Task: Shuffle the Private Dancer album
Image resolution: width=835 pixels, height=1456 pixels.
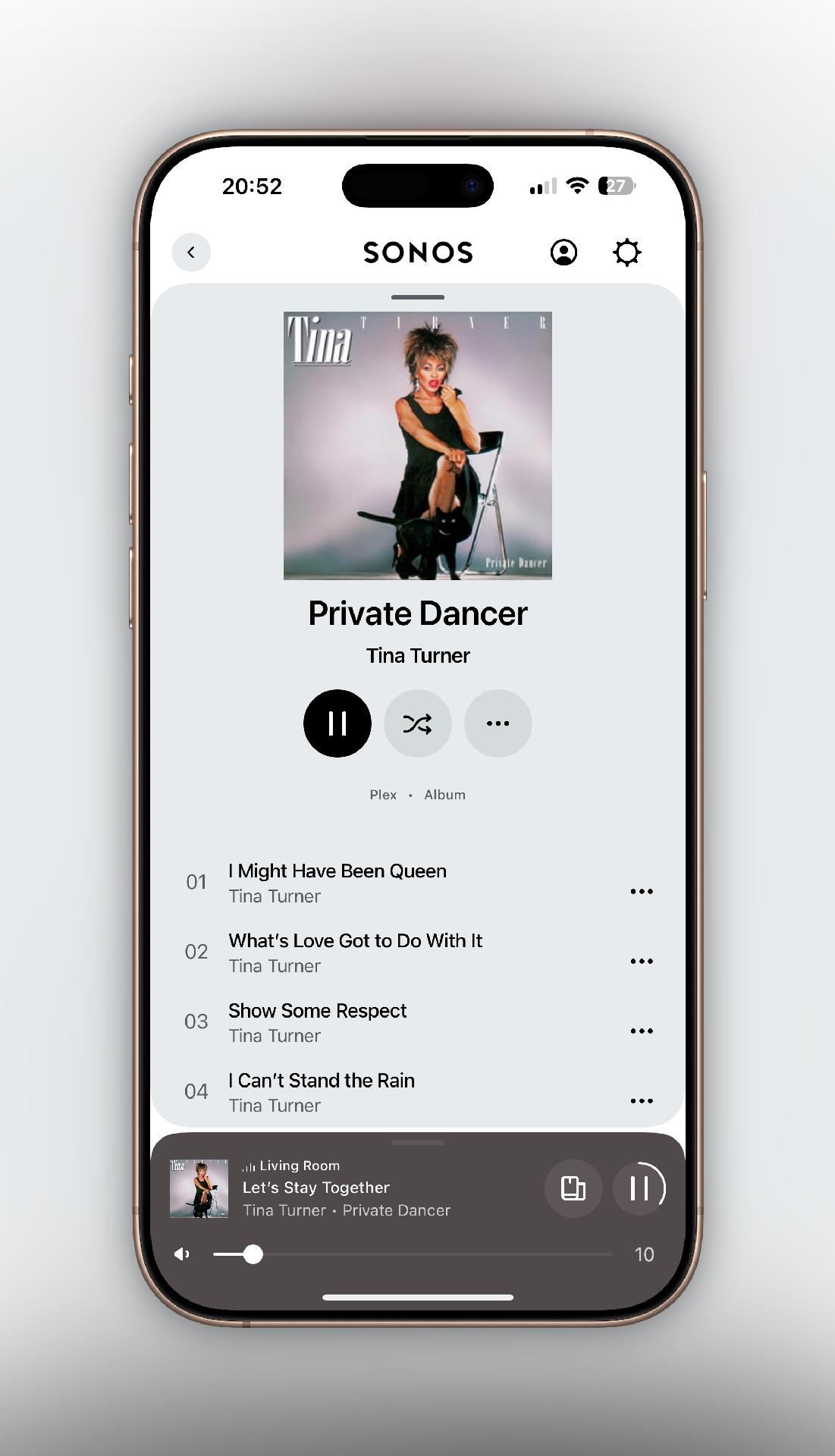Action: click(418, 723)
